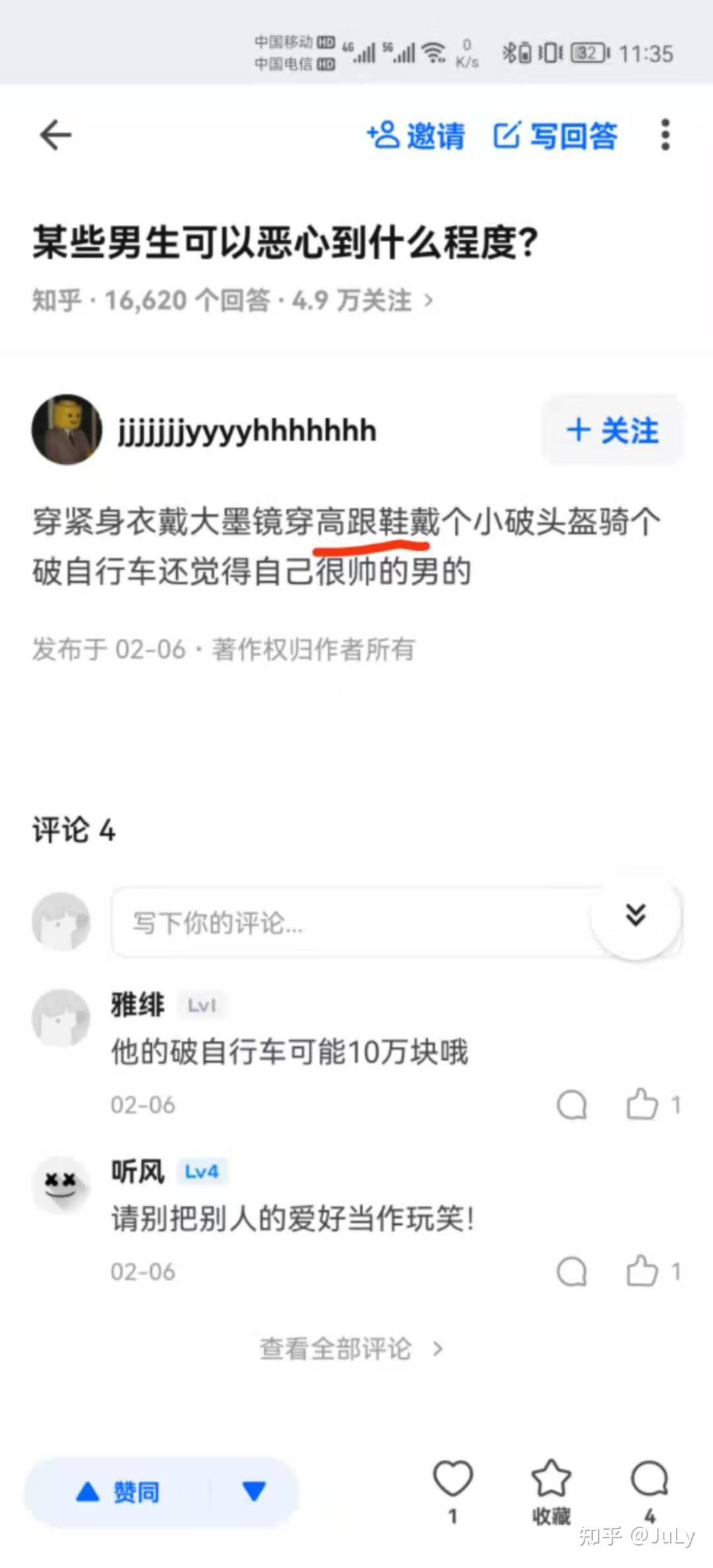Image resolution: width=713 pixels, height=1568 pixels.
Task: Upvote the answer with 赞同
Action: coord(118,1491)
